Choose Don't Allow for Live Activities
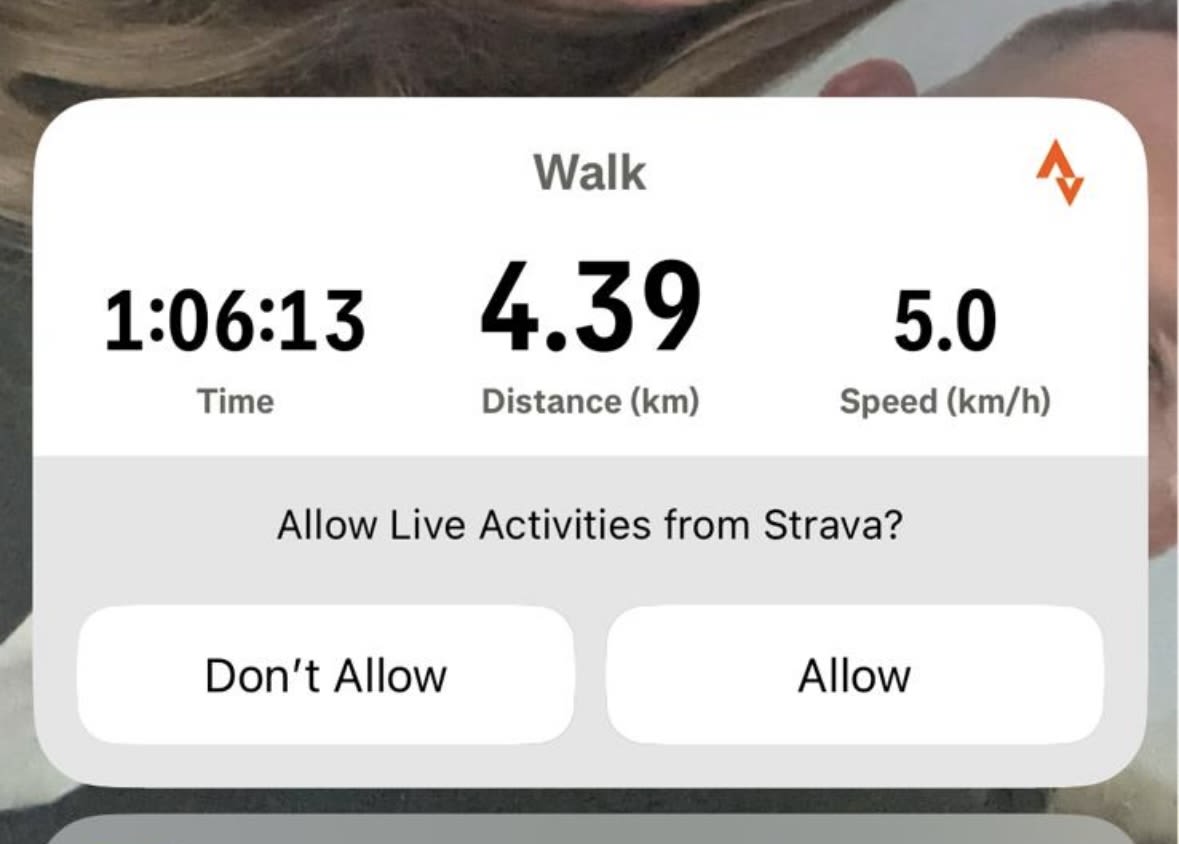The height and width of the screenshot is (844, 1179). (x=326, y=675)
